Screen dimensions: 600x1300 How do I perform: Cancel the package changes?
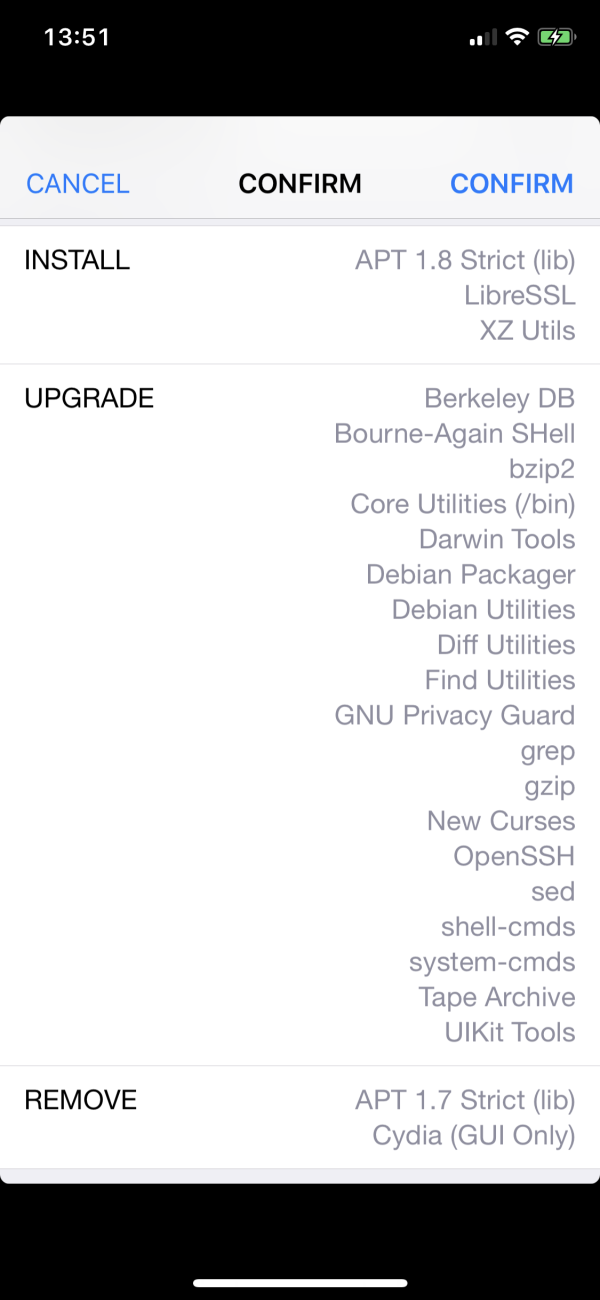click(78, 184)
